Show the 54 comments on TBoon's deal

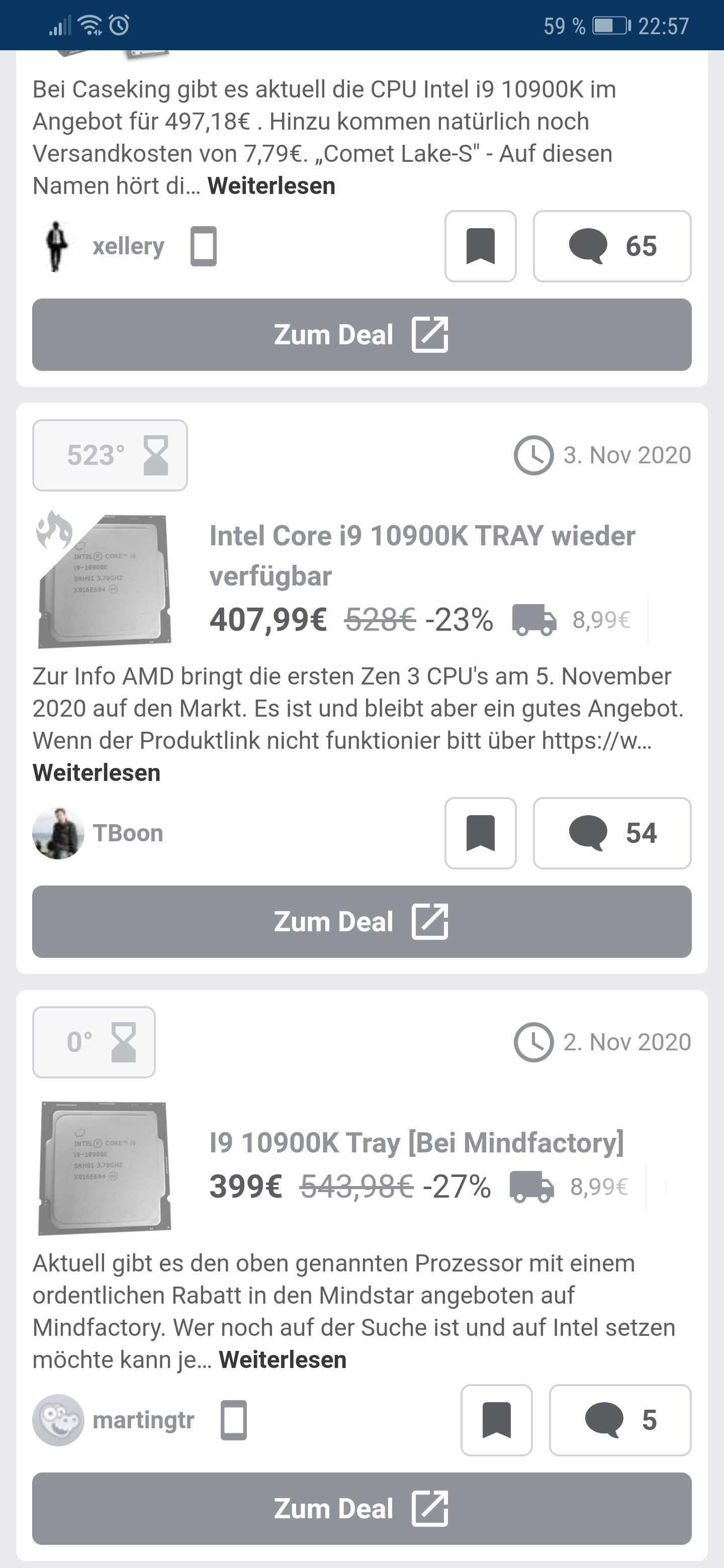point(612,833)
